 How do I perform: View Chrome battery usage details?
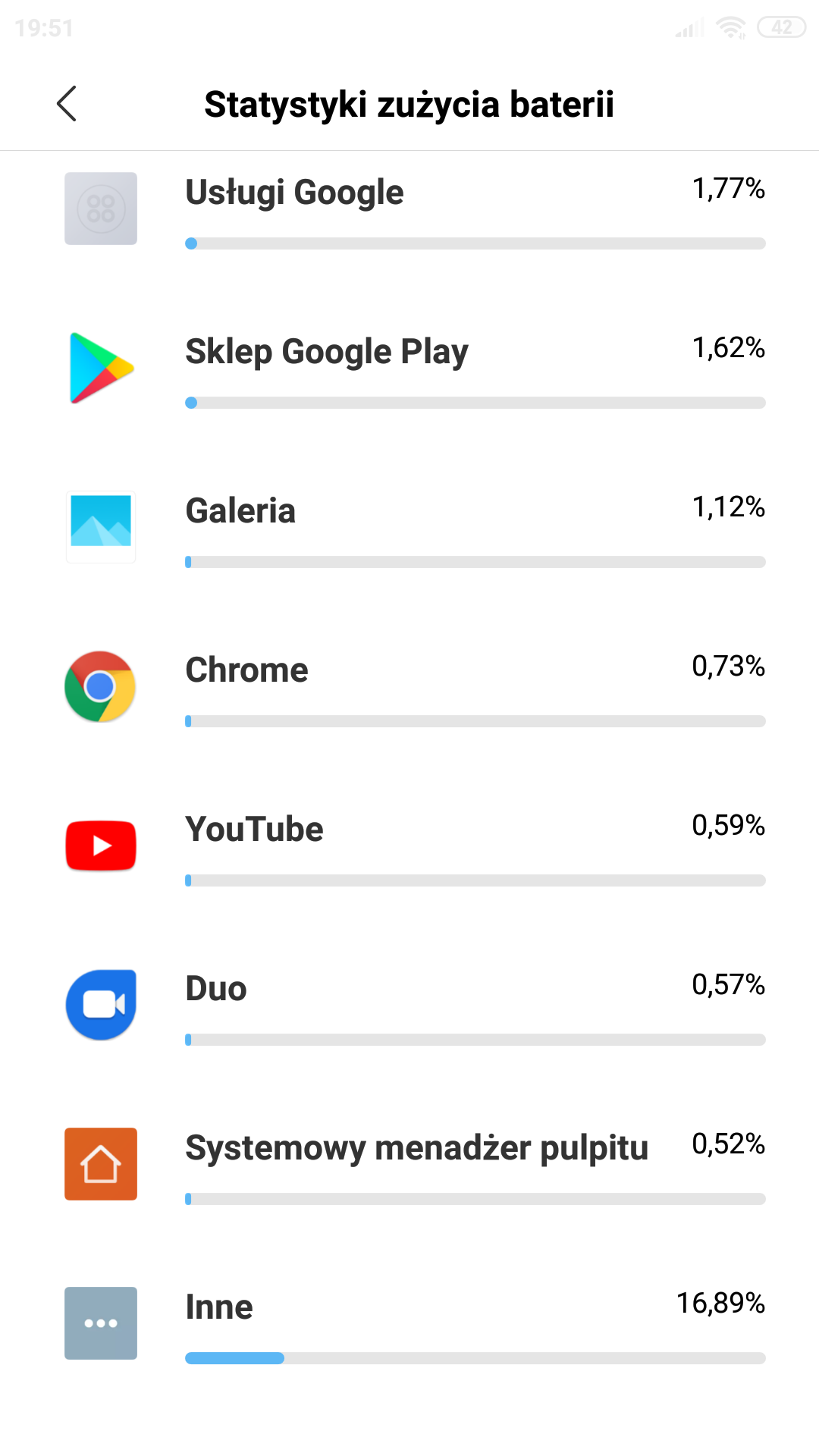tap(409, 688)
